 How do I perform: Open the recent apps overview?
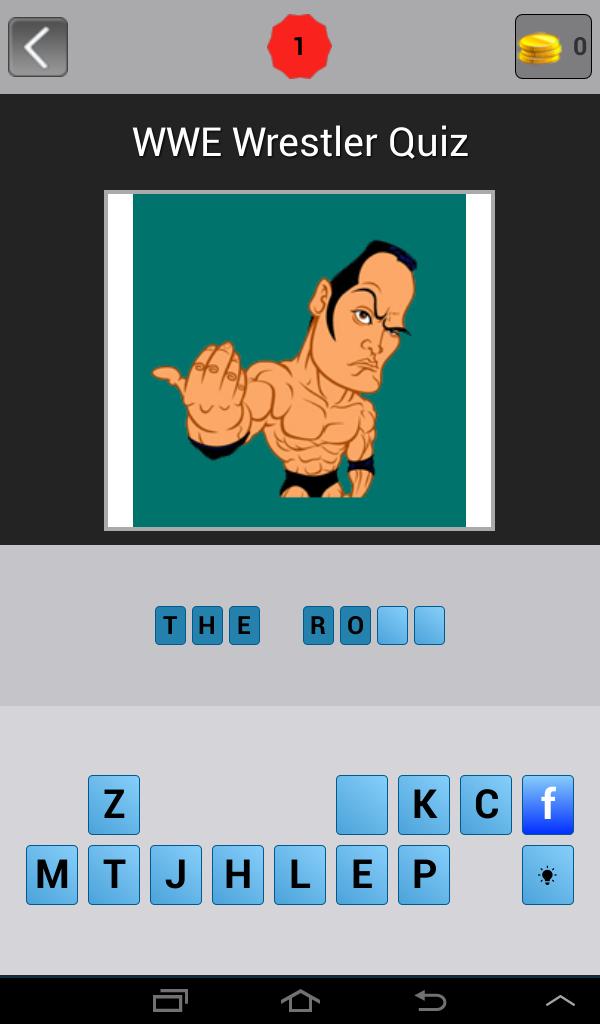point(170,1000)
